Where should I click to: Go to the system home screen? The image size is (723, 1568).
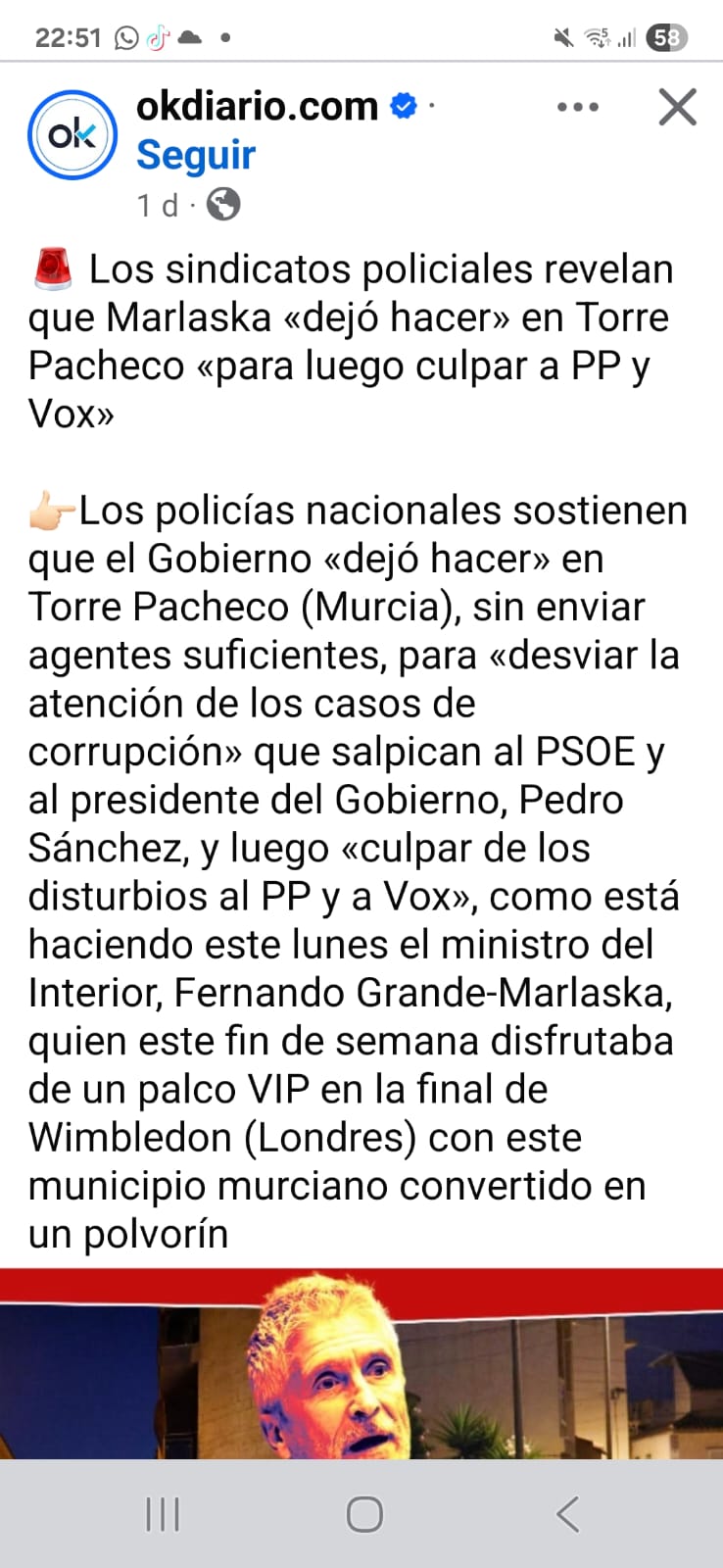[364, 1514]
